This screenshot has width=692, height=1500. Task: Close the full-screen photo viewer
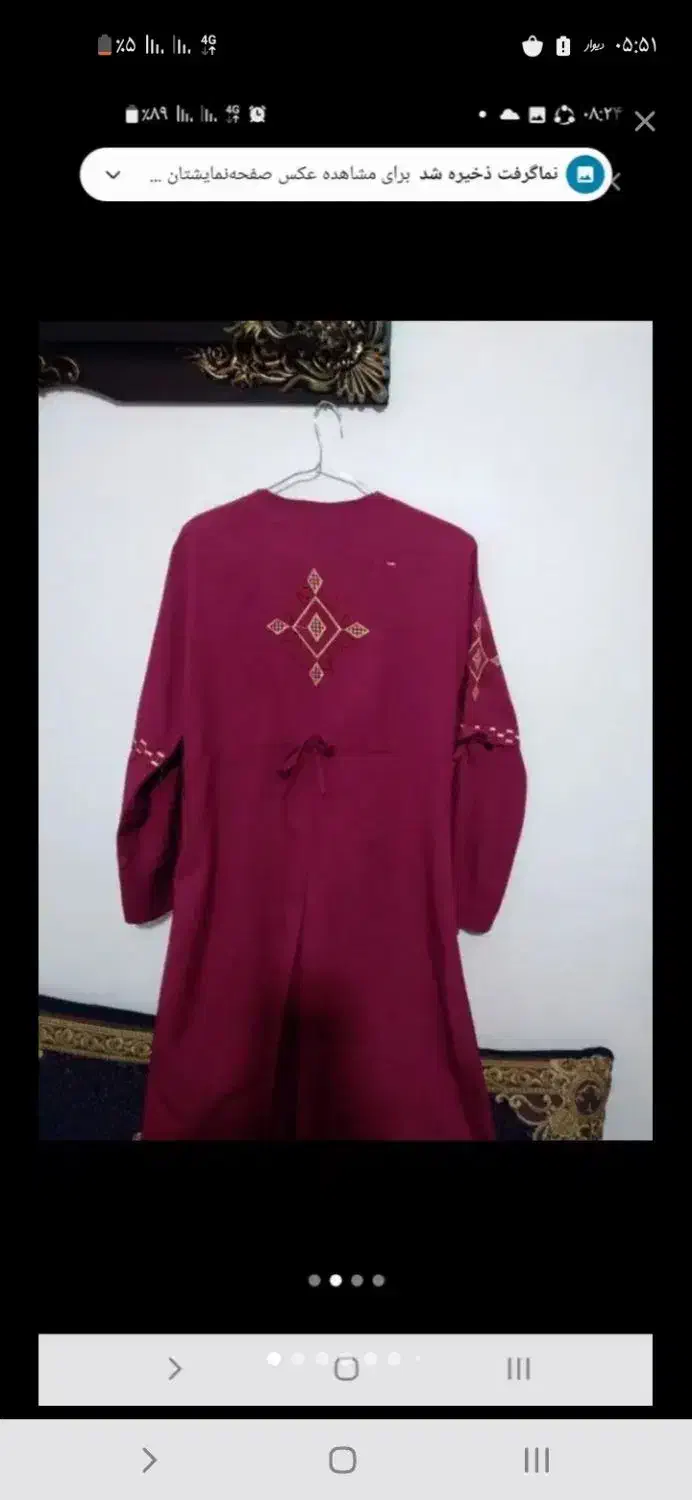point(645,122)
